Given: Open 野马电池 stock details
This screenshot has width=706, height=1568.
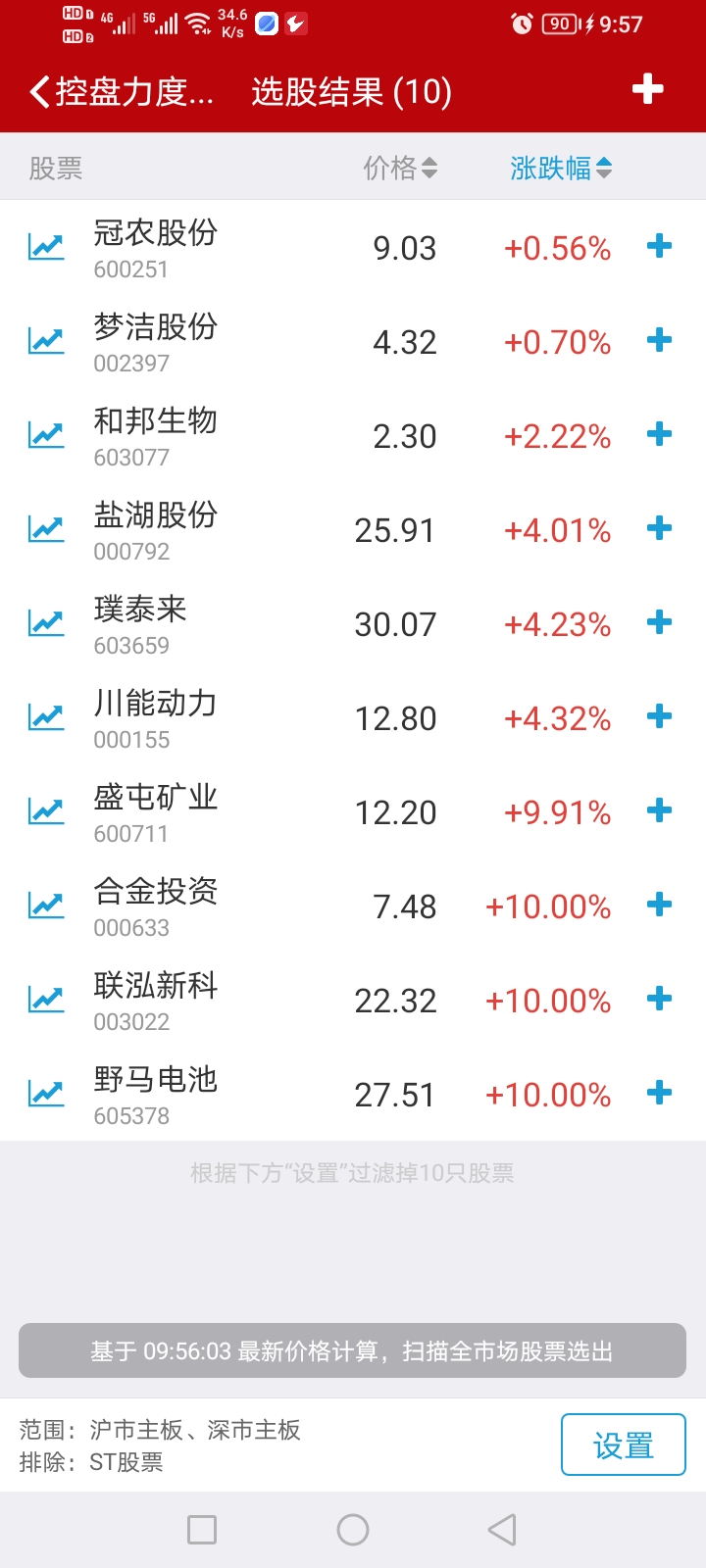Looking at the screenshot, I should pyautogui.click(x=155, y=1094).
